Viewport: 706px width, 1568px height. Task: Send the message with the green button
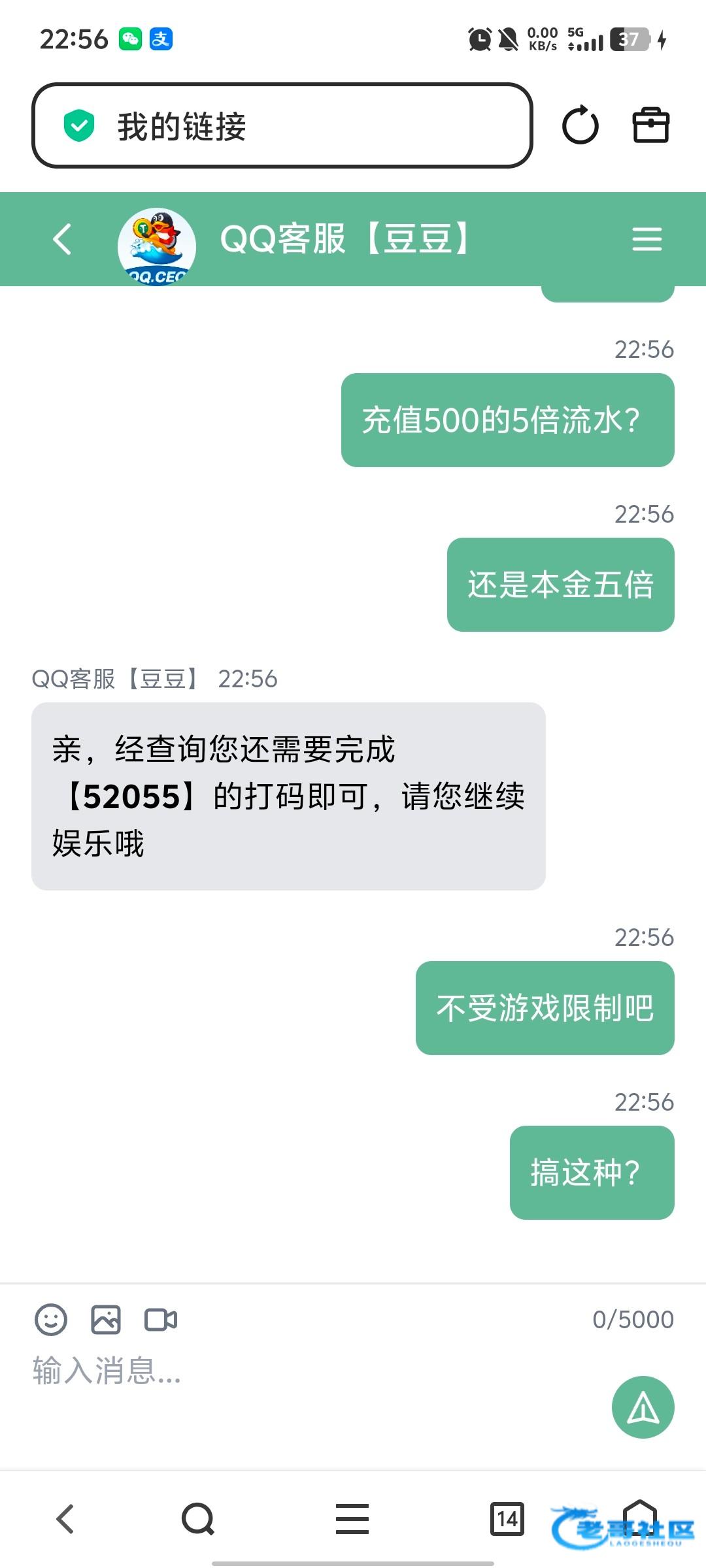pos(643,1407)
